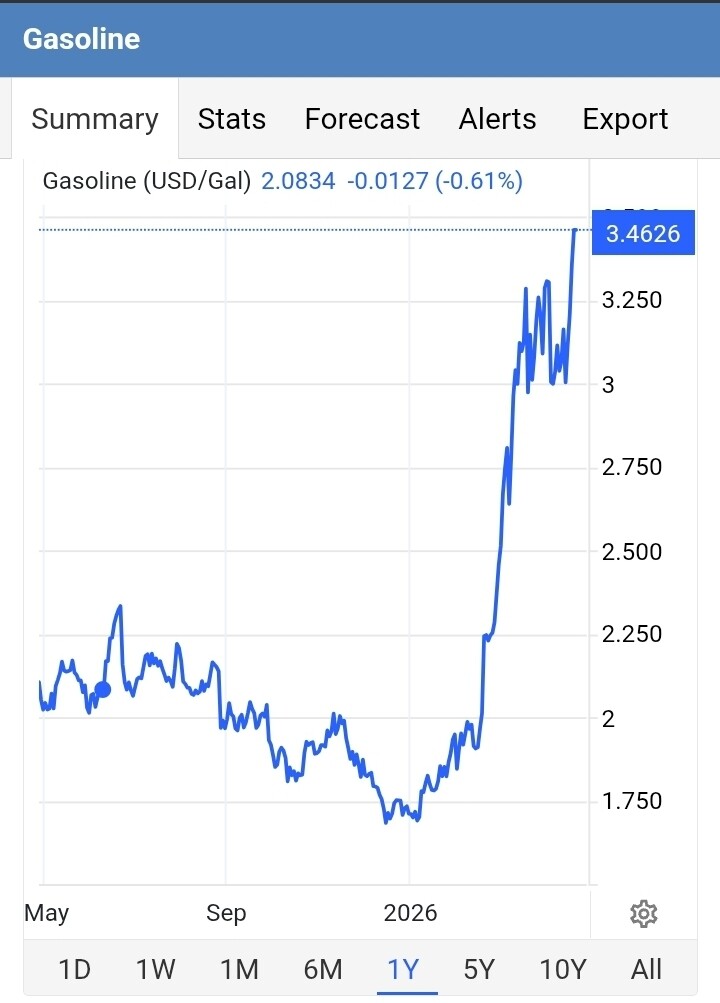Switch chart to 1W range
Image resolution: width=720 pixels, height=1003 pixels.
tap(155, 969)
